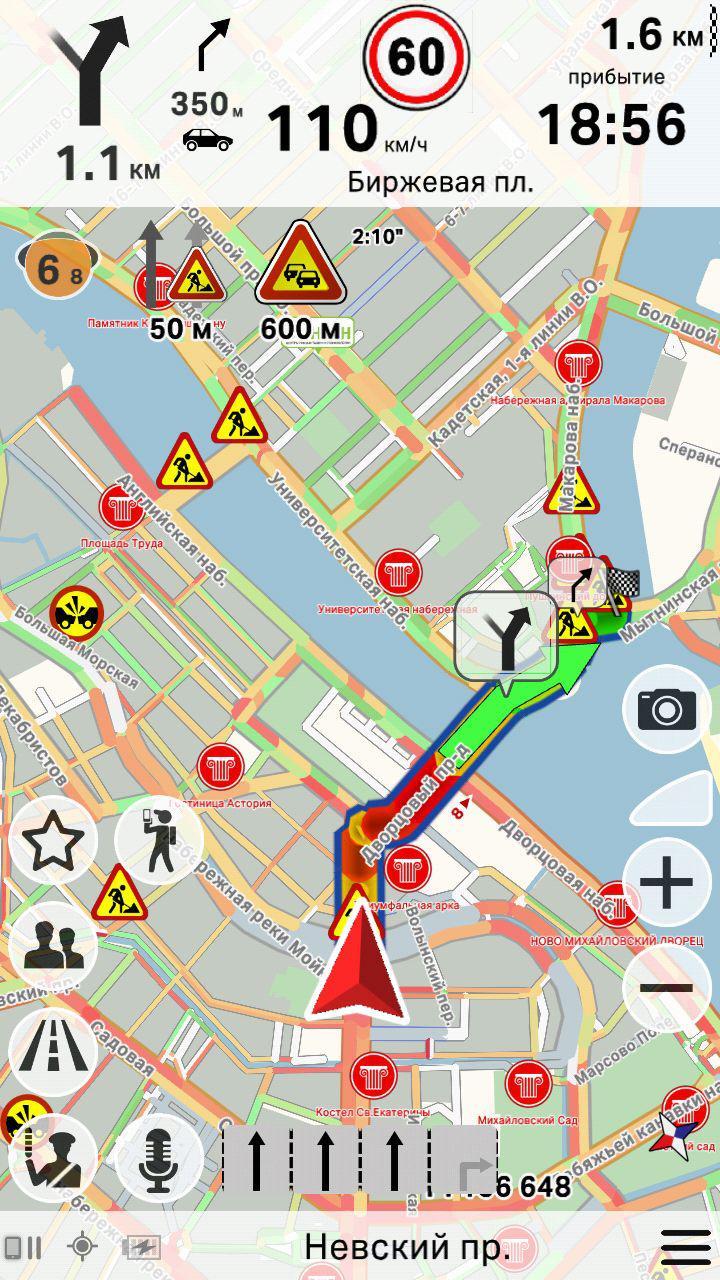Open the hamburger menu
This screenshot has height=1280, width=720.
(686, 1248)
